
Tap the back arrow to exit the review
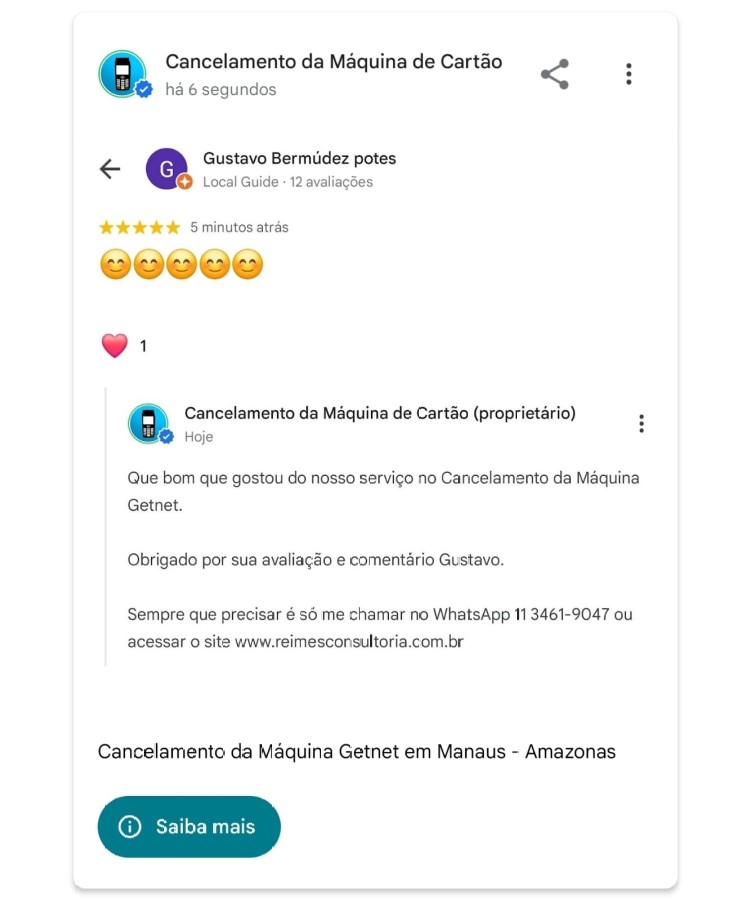[109, 169]
